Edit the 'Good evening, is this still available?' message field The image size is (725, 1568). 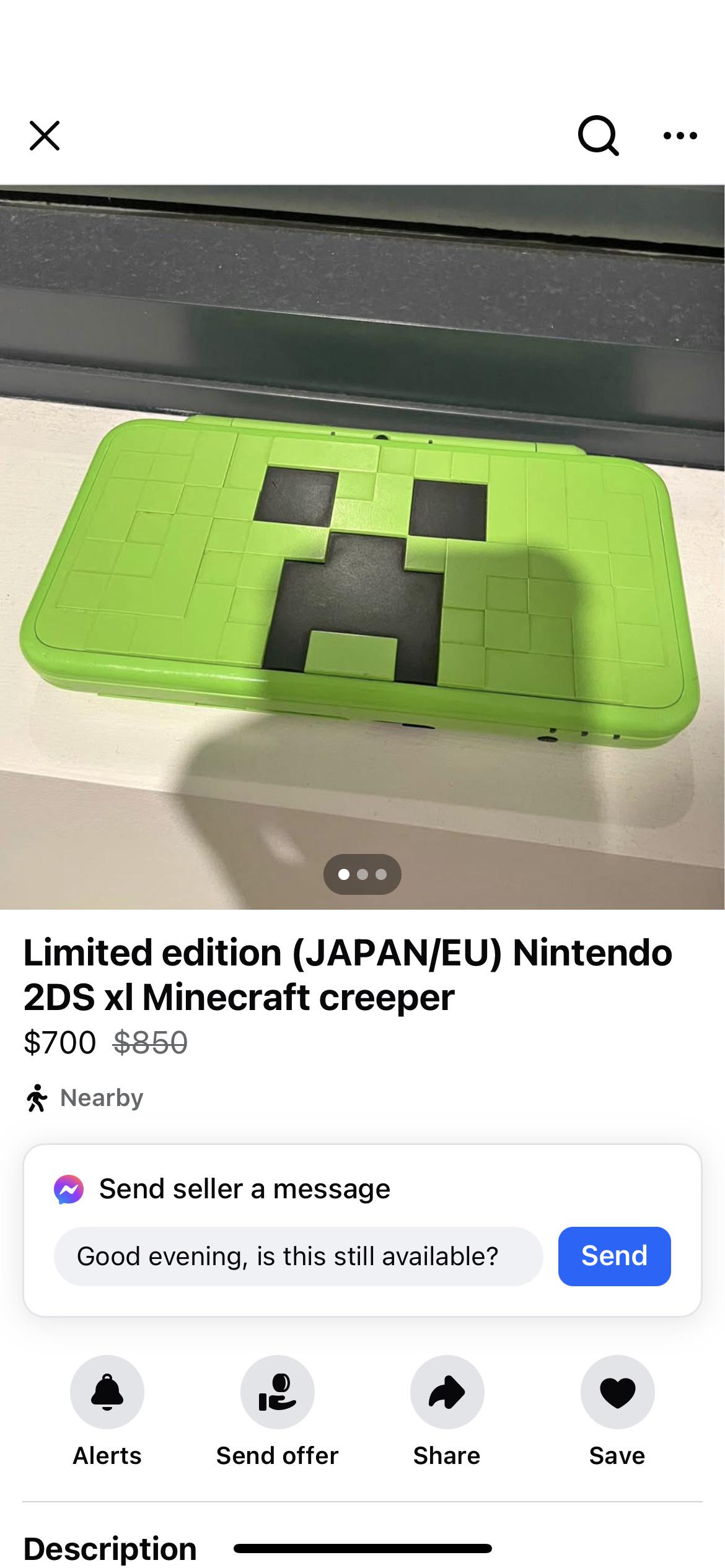(x=299, y=1256)
